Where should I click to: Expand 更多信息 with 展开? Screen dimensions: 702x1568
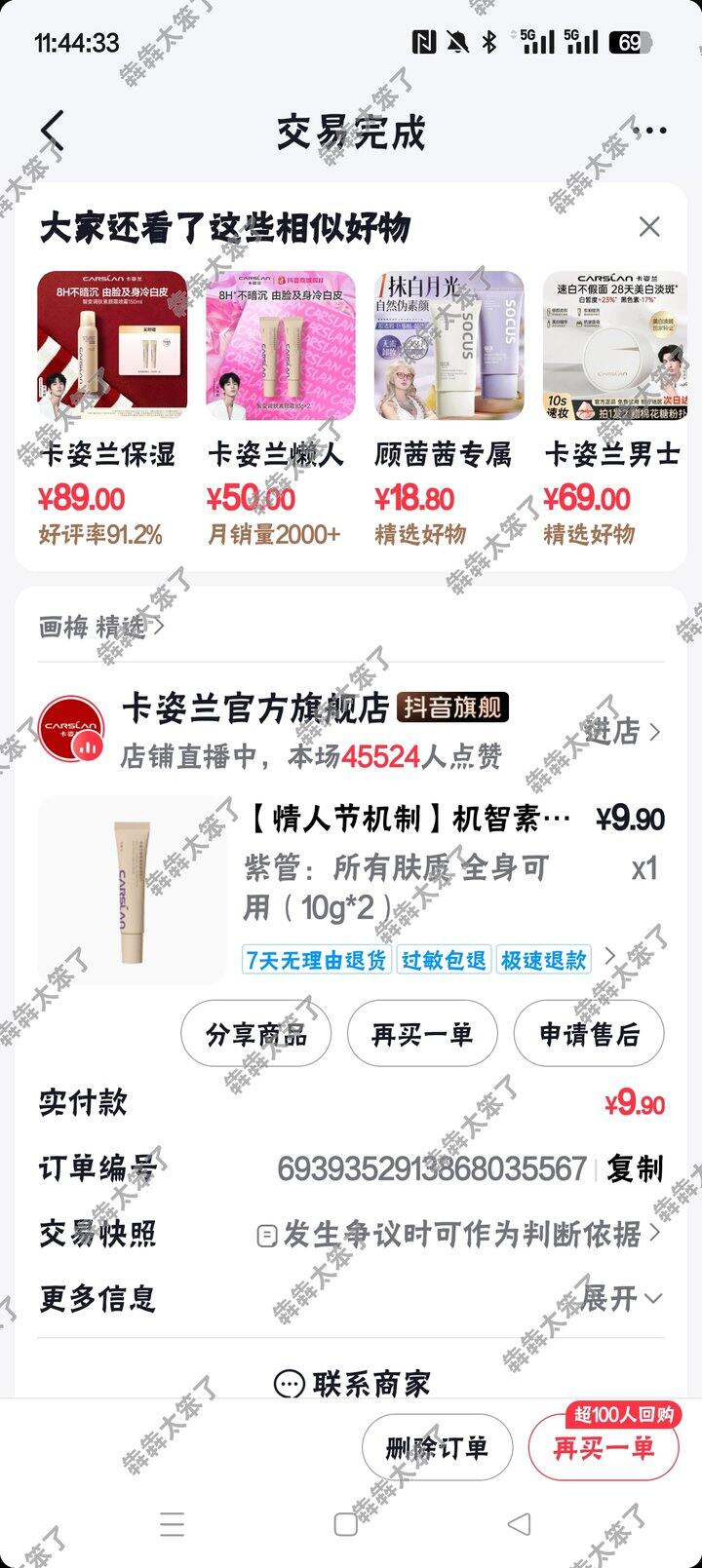(622, 1298)
